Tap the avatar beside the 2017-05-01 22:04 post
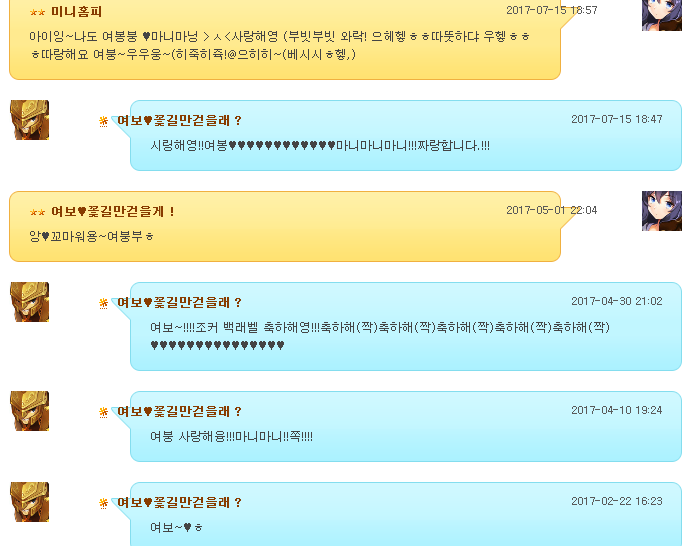Viewport: 698px width, 546px height. click(x=661, y=211)
